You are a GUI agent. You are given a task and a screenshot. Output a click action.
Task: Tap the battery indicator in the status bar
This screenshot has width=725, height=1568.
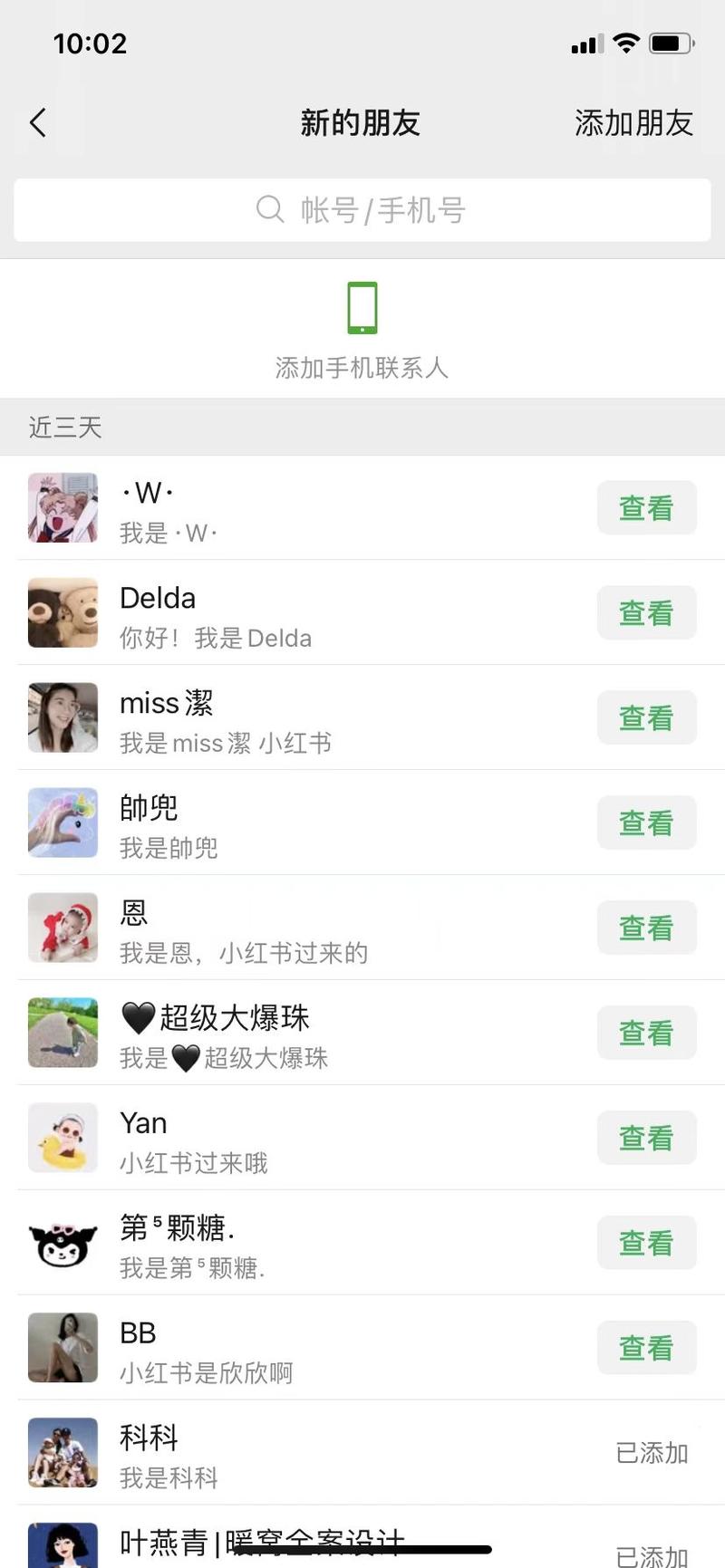(671, 42)
